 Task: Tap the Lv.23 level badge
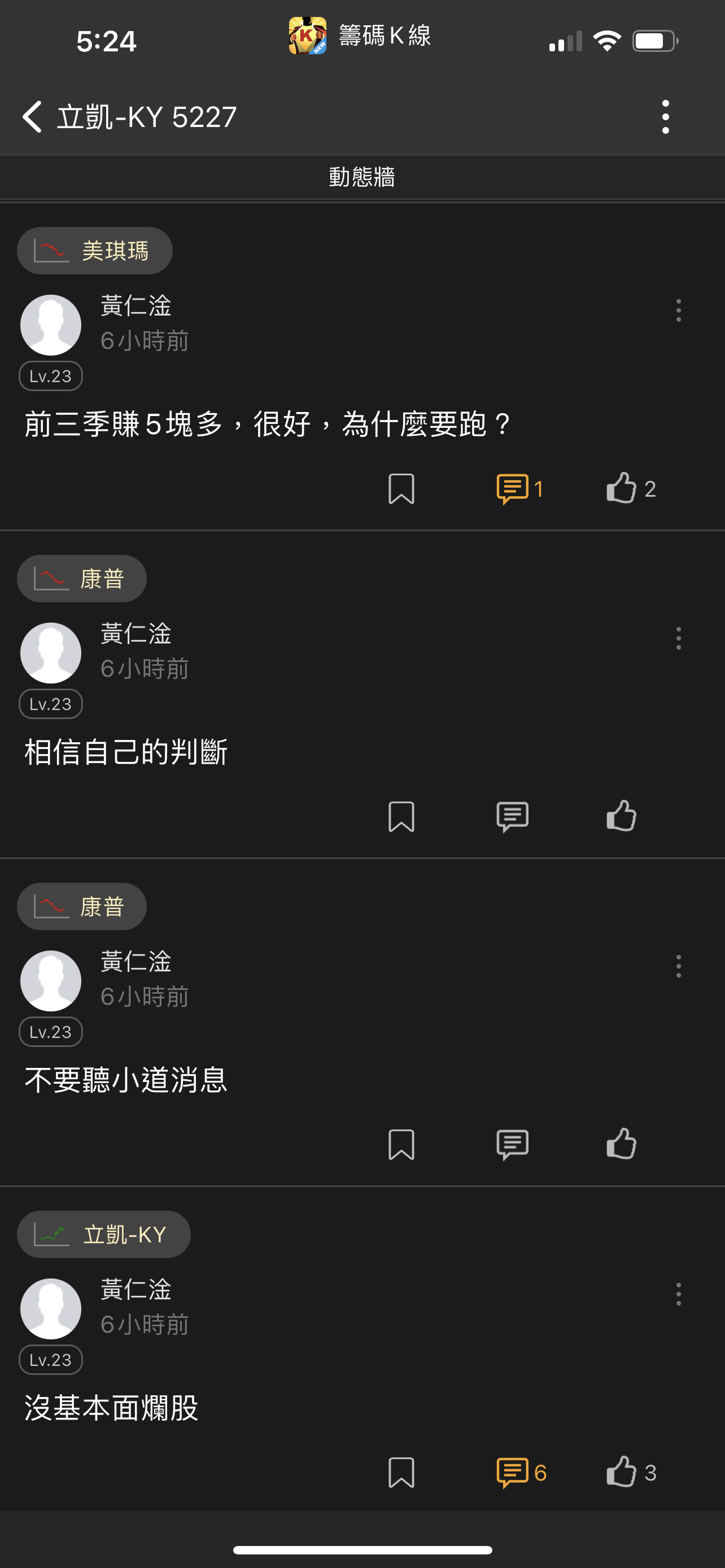50,375
